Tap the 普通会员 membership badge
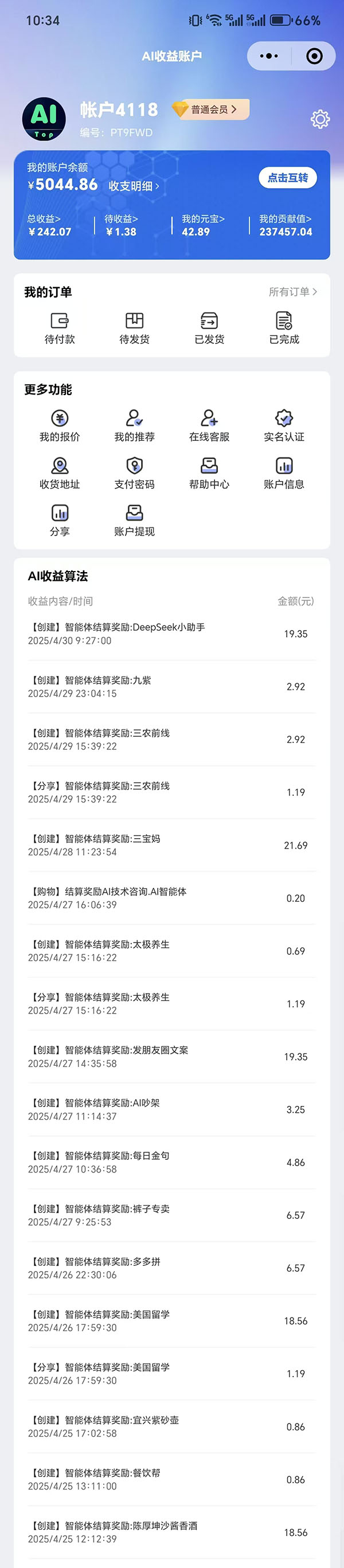344x1568 pixels. (211, 110)
